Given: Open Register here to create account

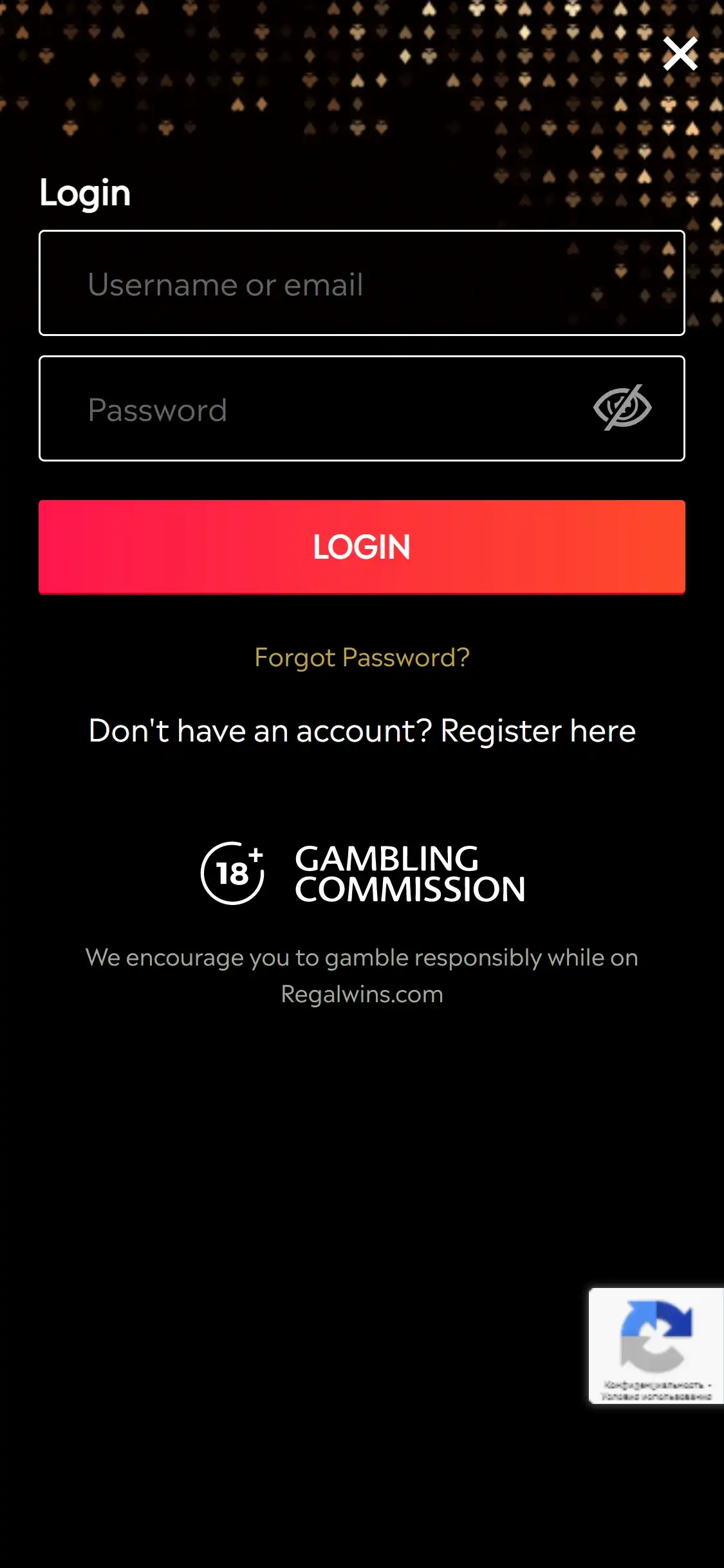Looking at the screenshot, I should coord(537,731).
